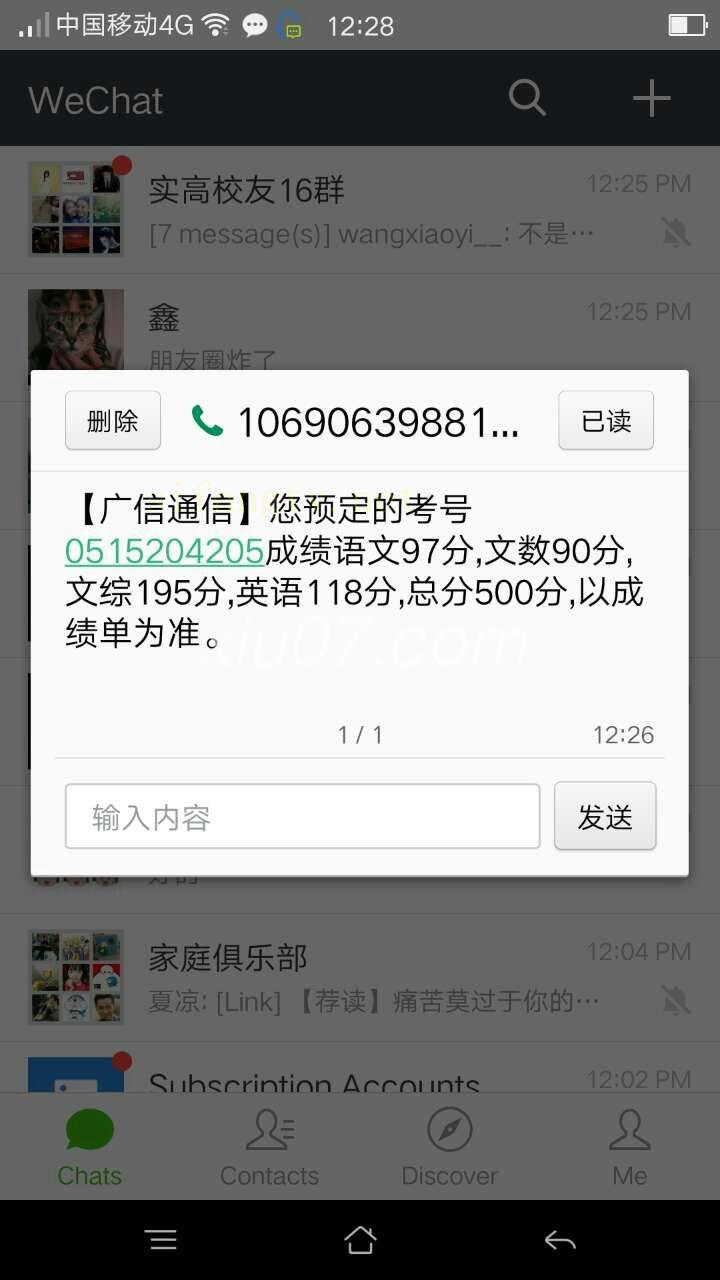Open the linked number 0515204205
The height and width of the screenshot is (1280, 720).
(165, 551)
